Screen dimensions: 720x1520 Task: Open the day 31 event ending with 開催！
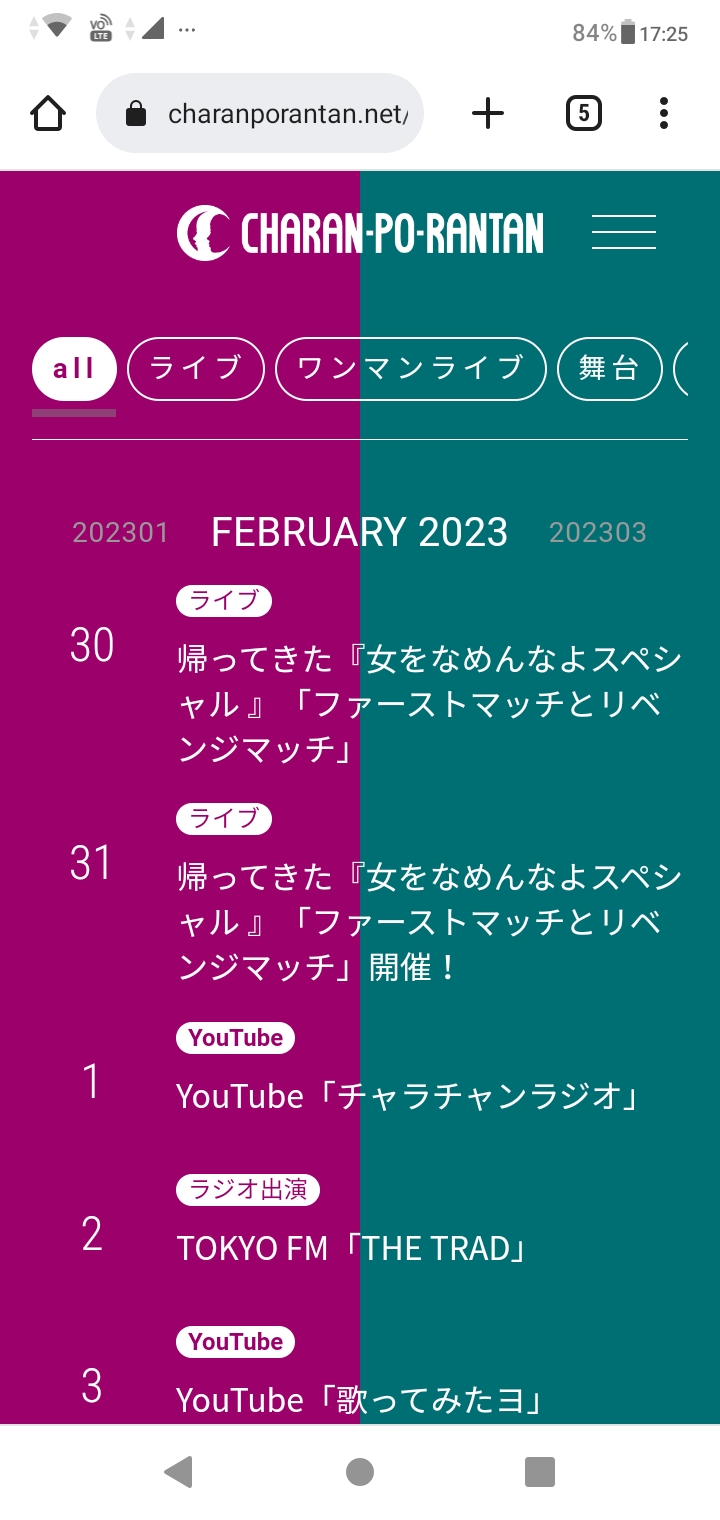[430, 922]
